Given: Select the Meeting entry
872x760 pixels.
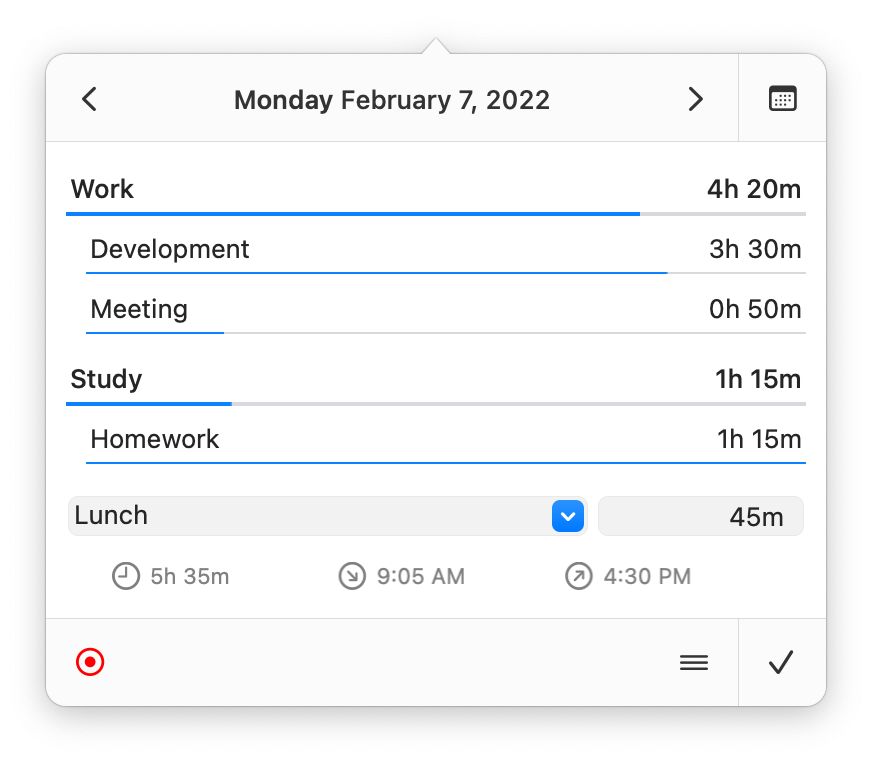Looking at the screenshot, I should click(x=445, y=310).
